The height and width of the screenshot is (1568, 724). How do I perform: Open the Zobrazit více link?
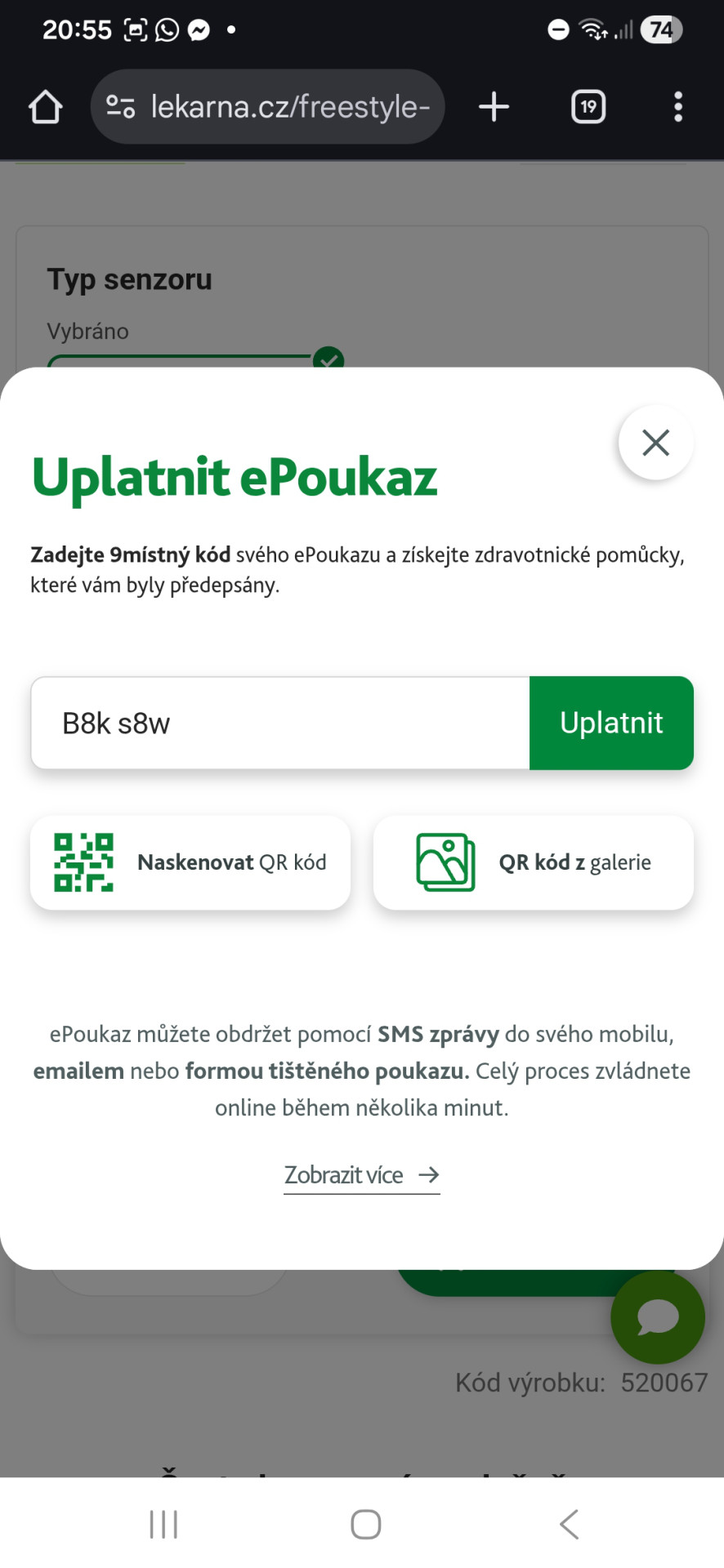(x=361, y=1174)
